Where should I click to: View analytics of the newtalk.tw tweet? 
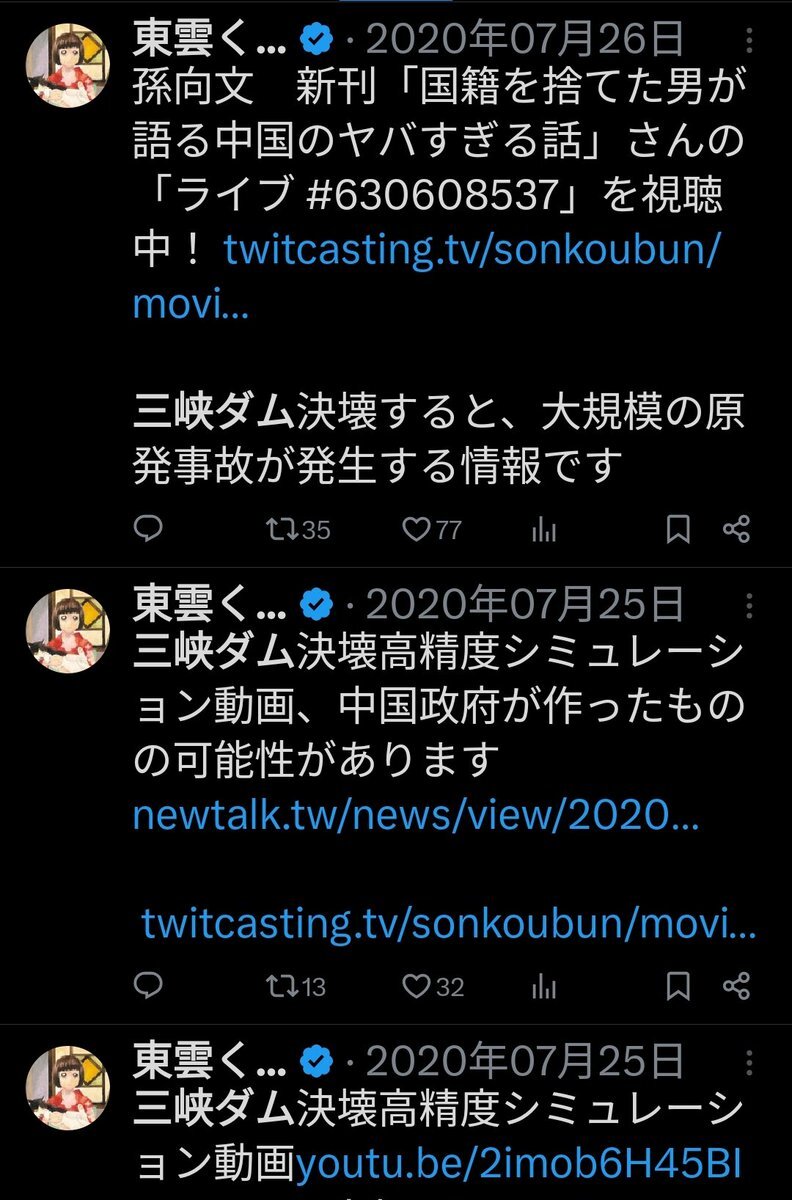[x=544, y=986]
